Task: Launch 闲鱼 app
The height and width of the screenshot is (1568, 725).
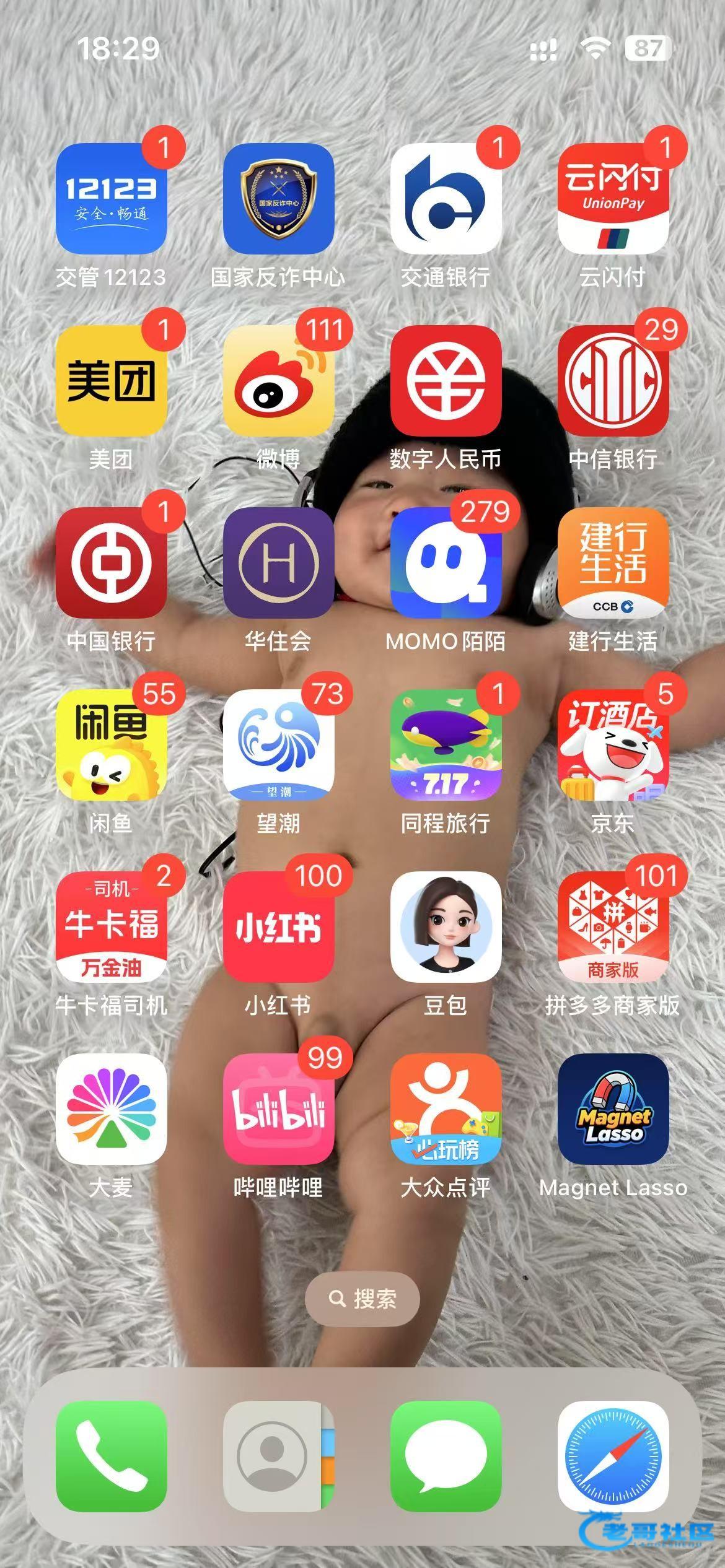Action: [112, 745]
